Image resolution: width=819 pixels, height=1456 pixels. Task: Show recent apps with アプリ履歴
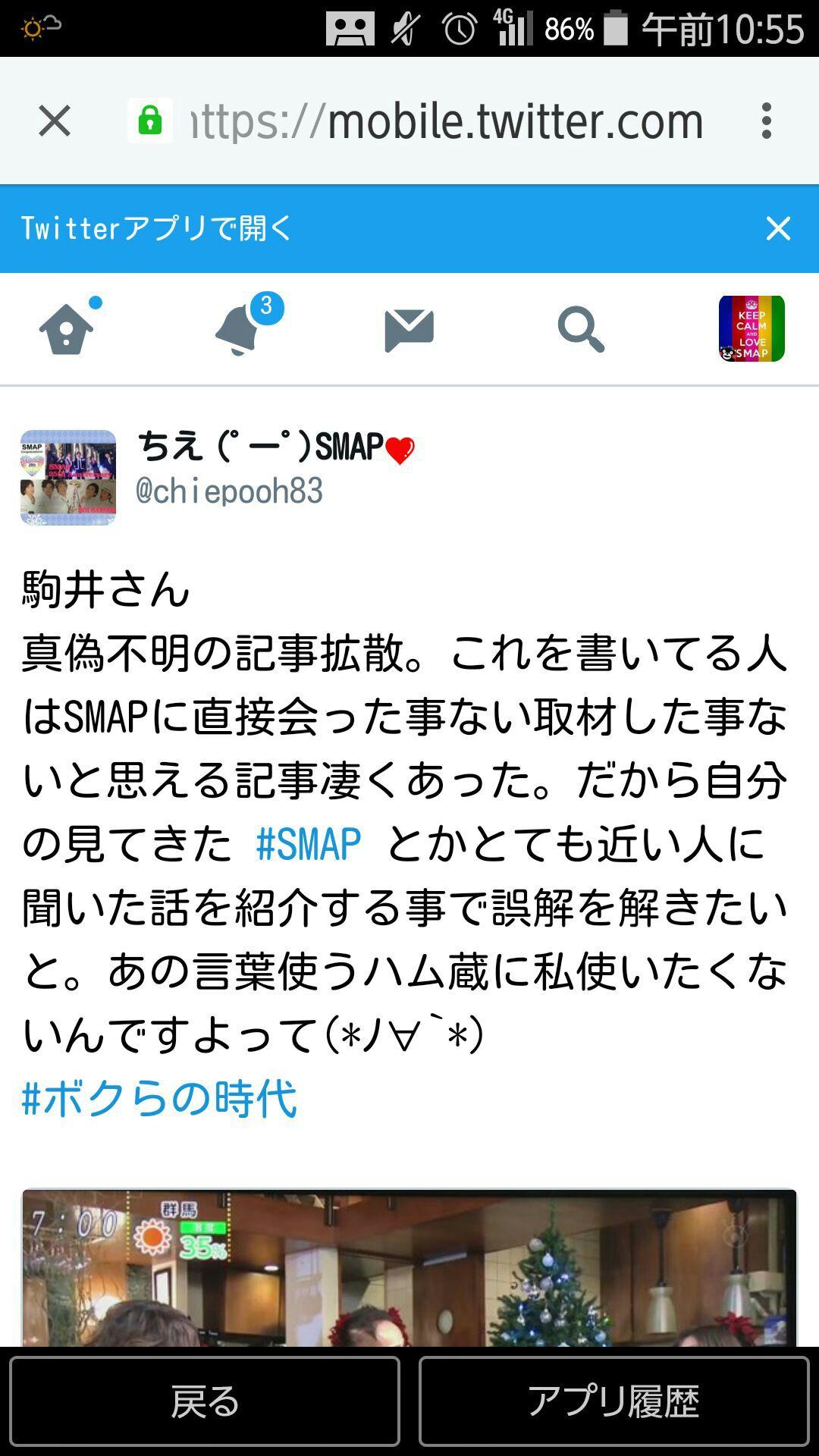(613, 1401)
